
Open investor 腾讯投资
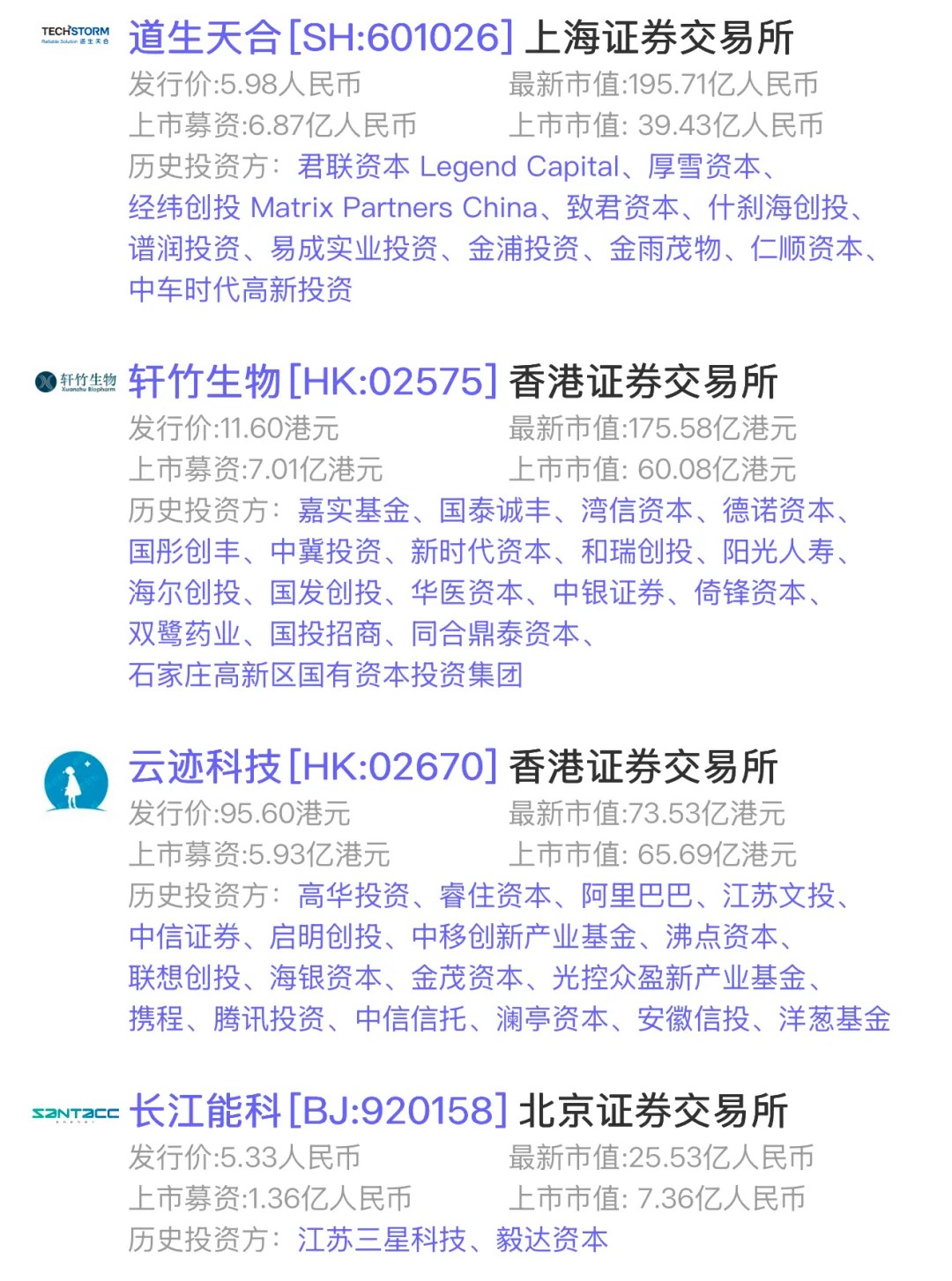[x=269, y=1019]
